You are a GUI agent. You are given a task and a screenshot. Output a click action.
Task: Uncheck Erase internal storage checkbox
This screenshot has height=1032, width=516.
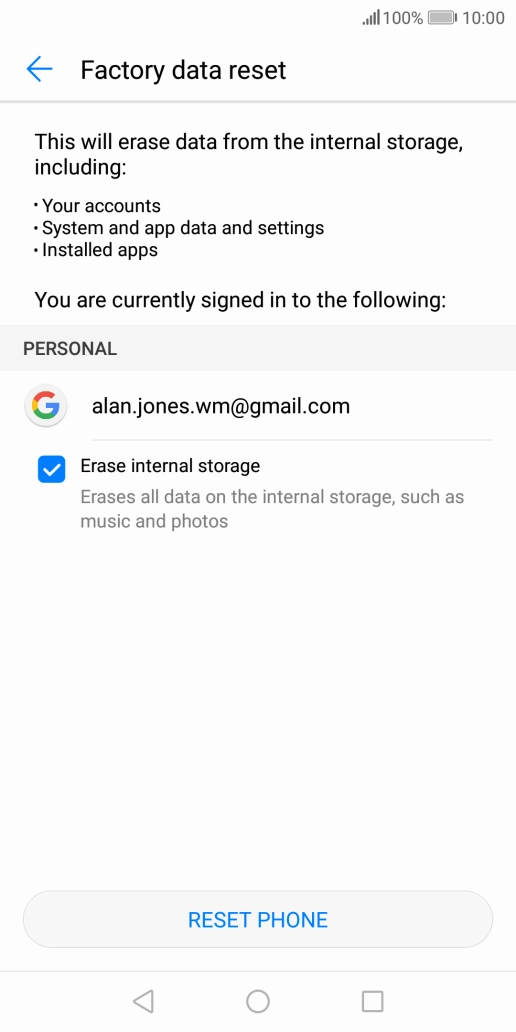(x=51, y=469)
